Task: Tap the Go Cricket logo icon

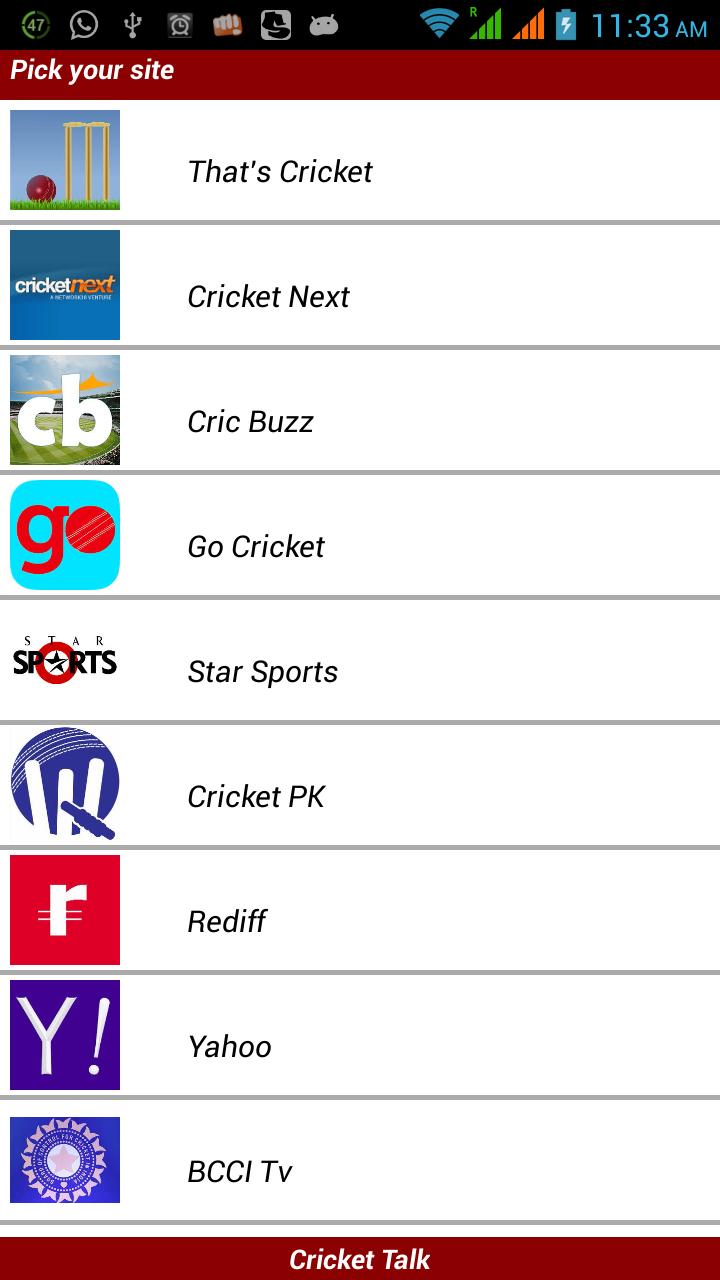Action: [64, 535]
